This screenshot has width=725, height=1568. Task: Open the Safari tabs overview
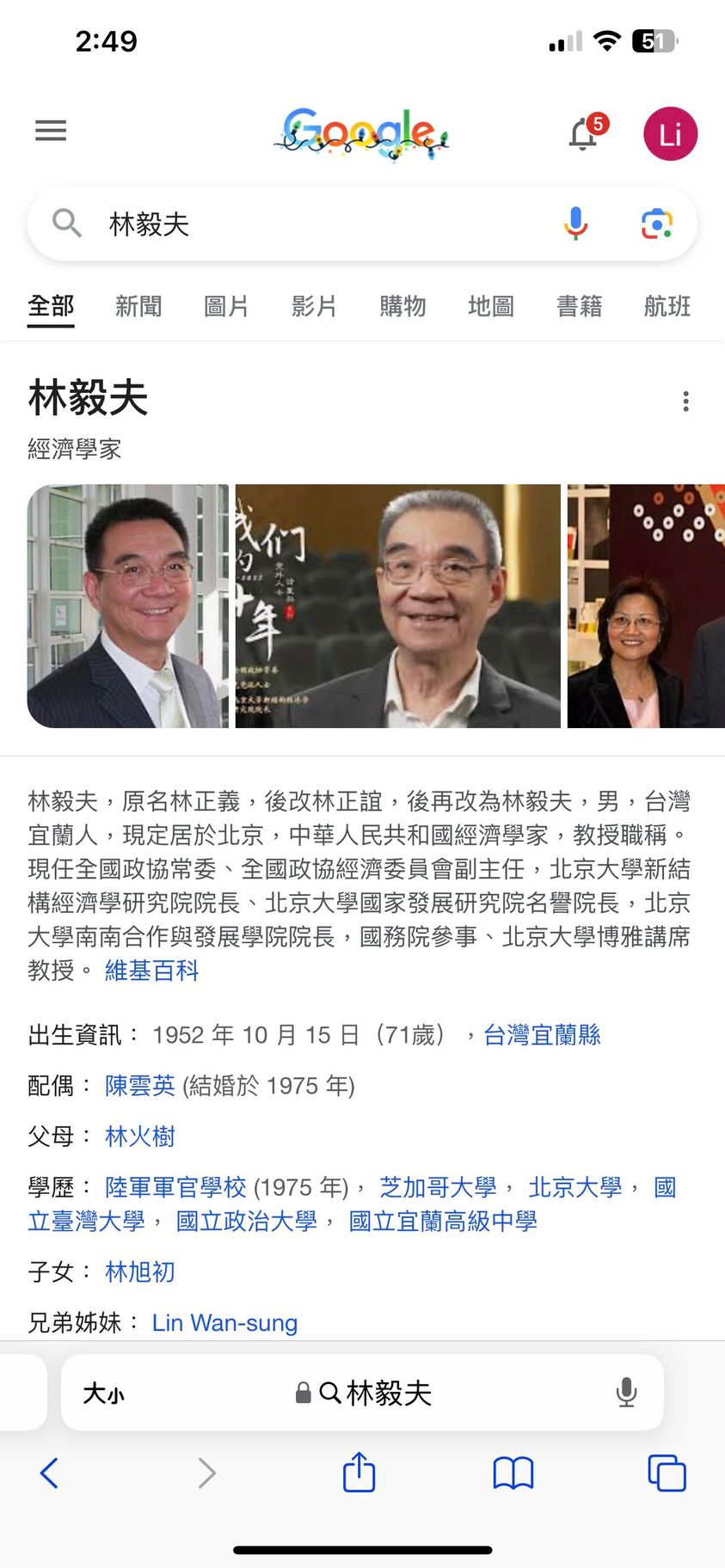pos(667,1473)
